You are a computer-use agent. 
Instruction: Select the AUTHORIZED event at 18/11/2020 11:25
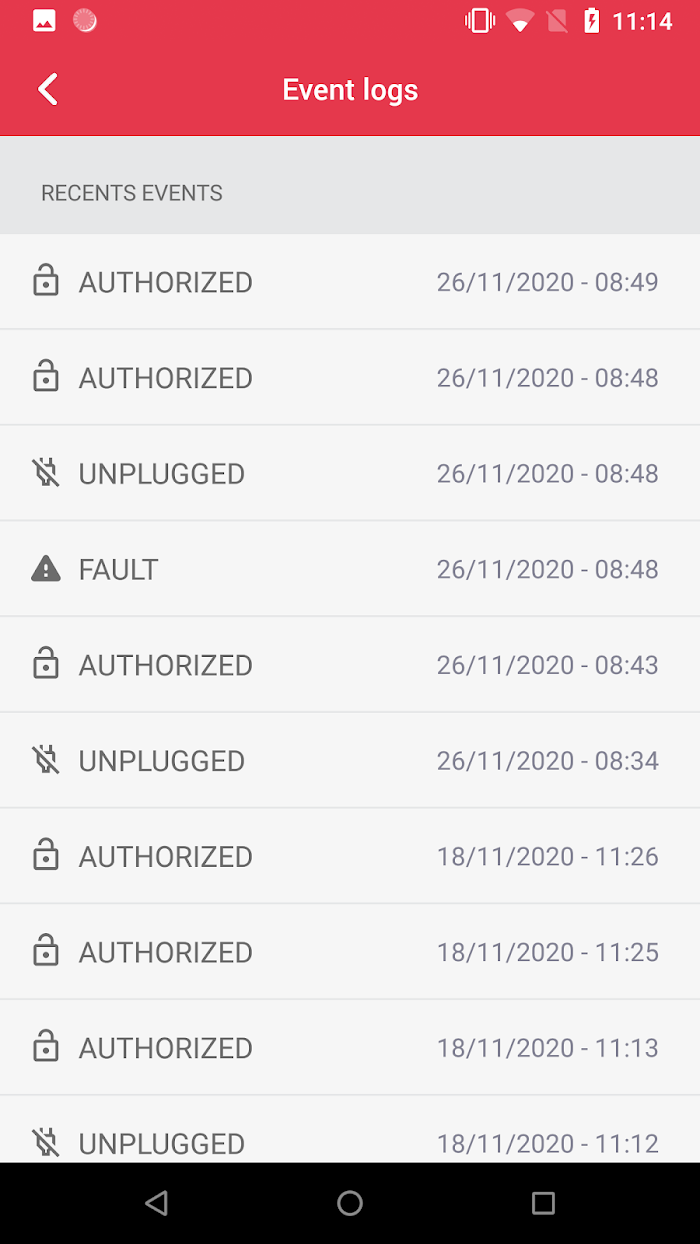click(x=350, y=952)
